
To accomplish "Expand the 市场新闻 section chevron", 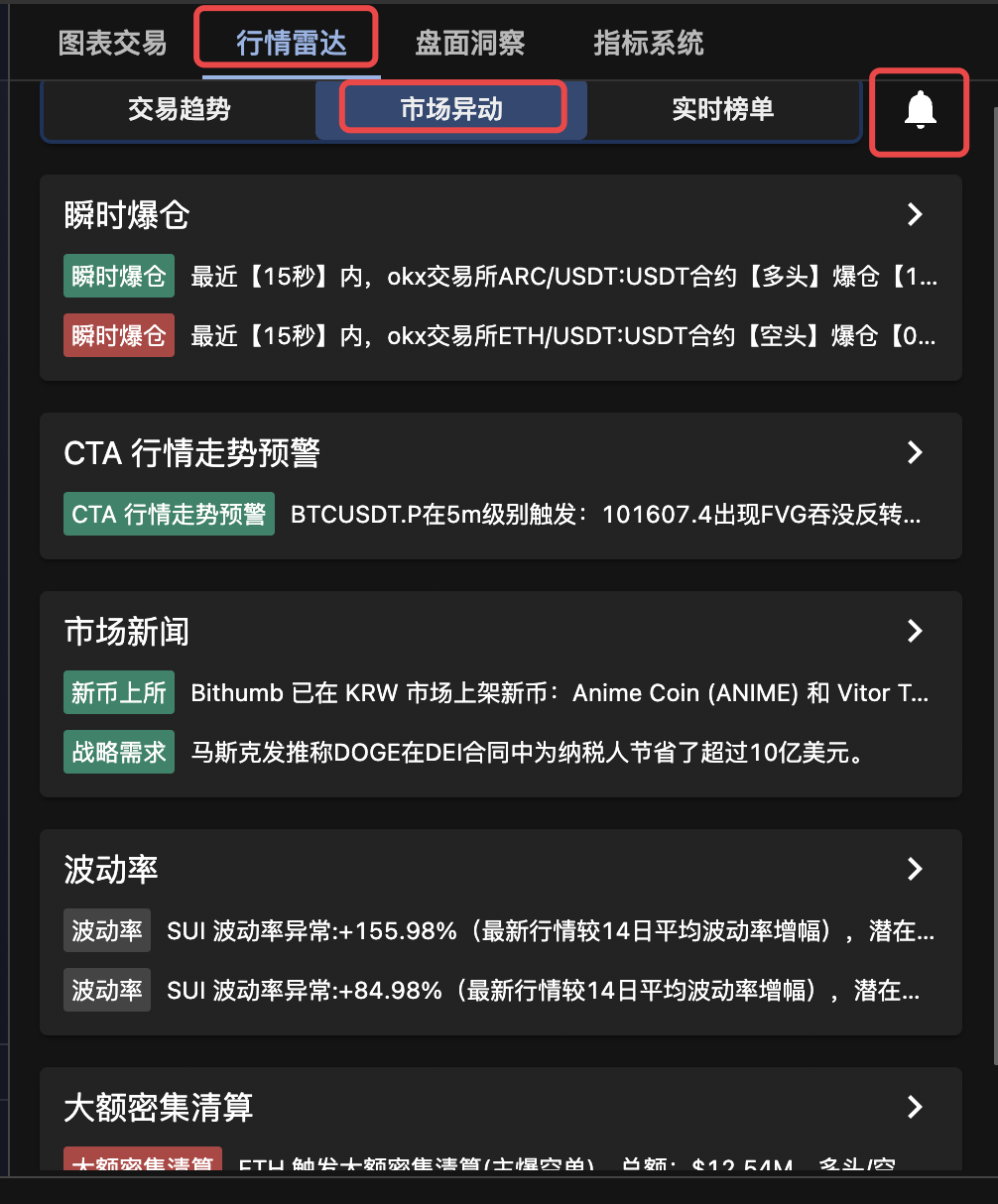I will (915, 631).
